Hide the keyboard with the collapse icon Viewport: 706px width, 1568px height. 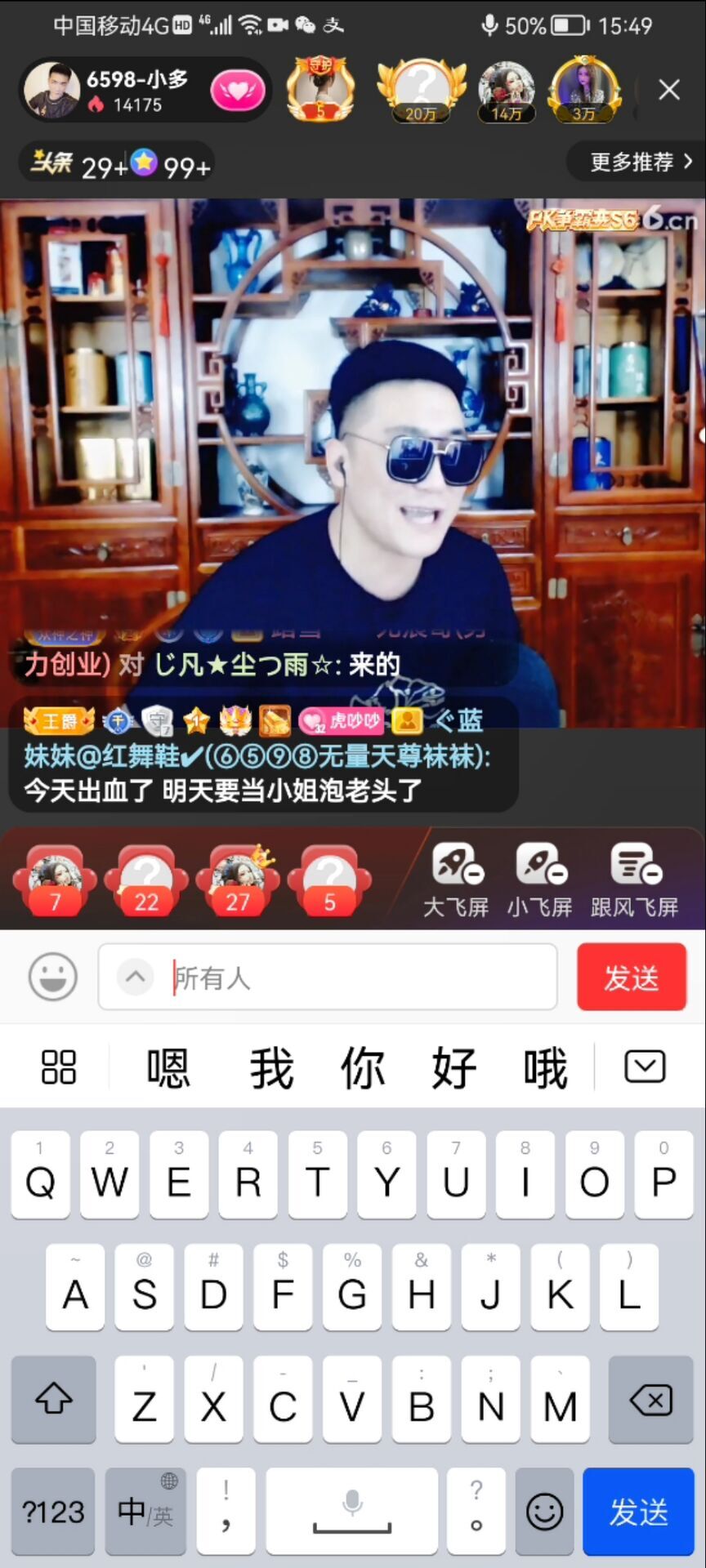point(645,1067)
